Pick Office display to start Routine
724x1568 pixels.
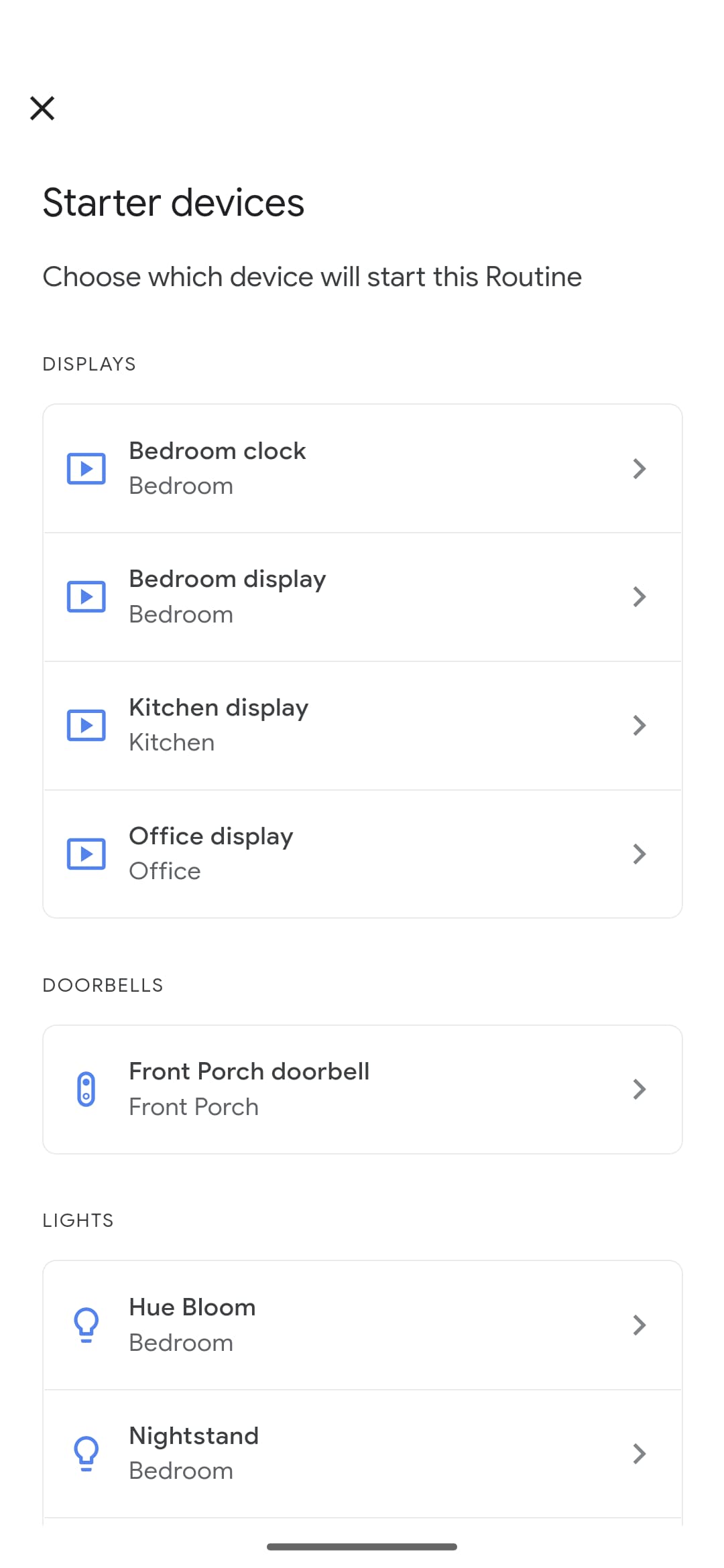tap(362, 854)
